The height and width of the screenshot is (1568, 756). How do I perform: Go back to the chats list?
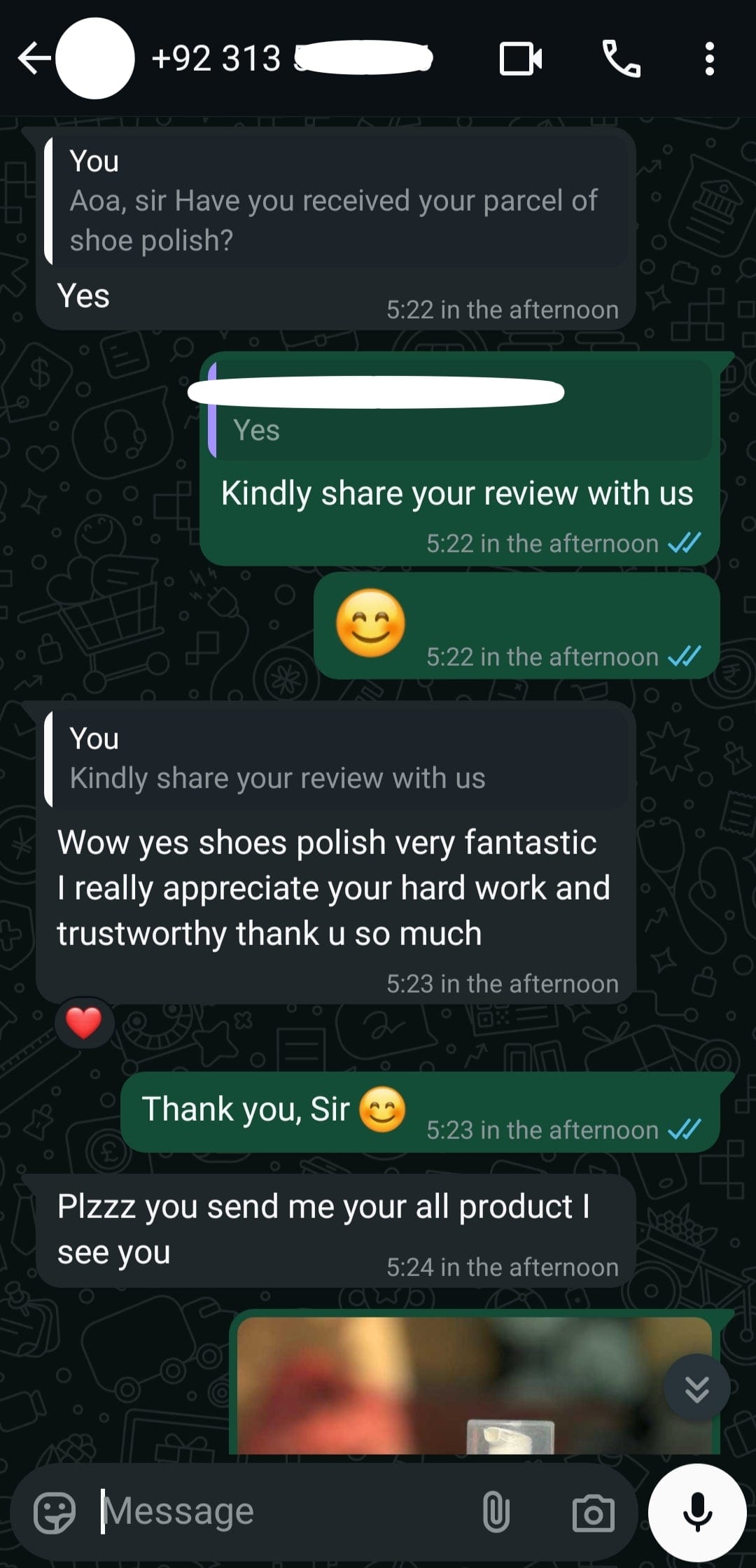tap(33, 58)
